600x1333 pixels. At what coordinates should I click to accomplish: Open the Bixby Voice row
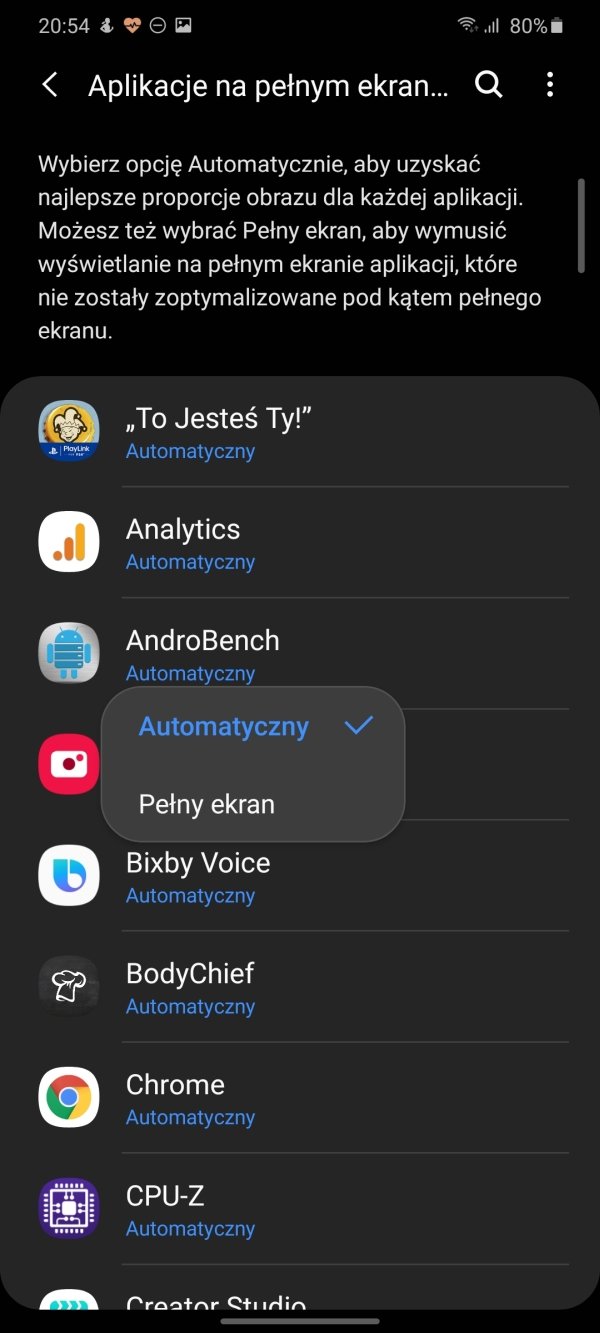click(300, 876)
